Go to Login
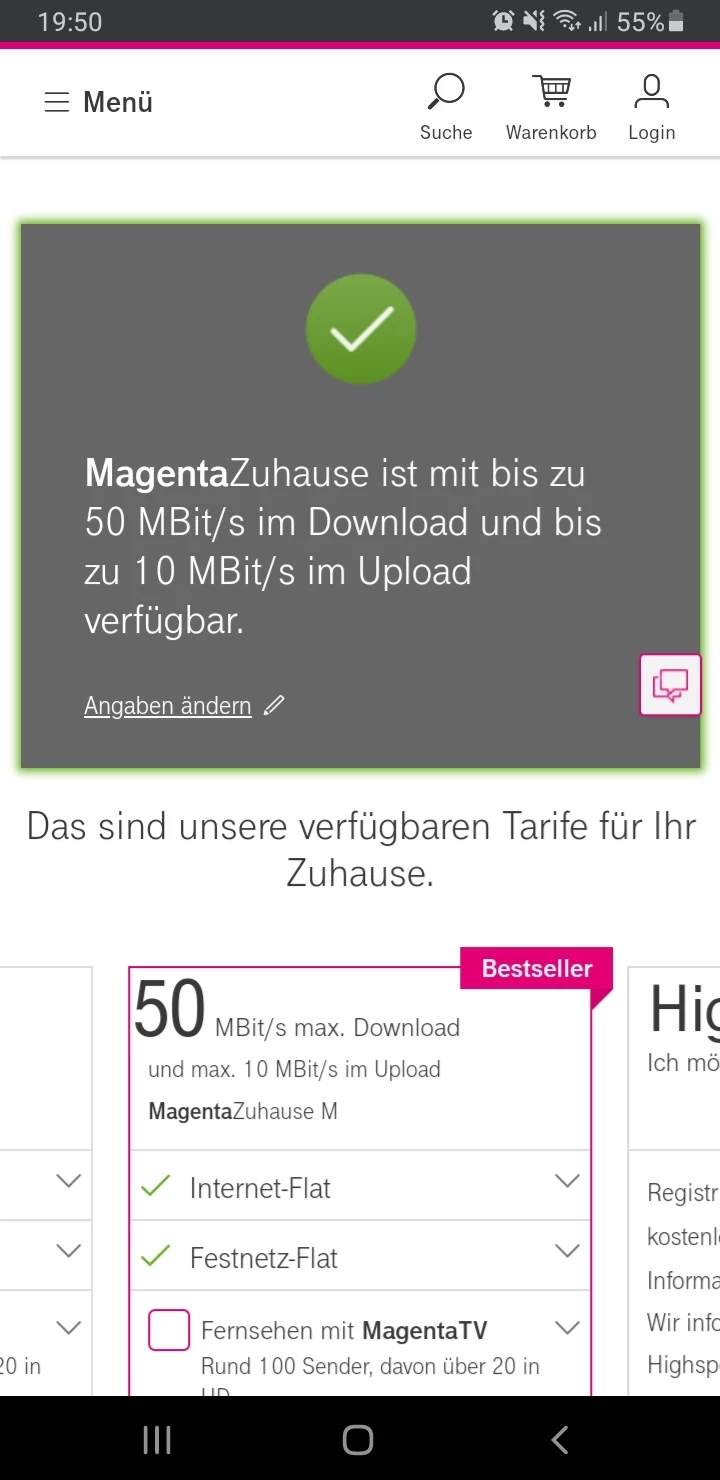Screen dimensions: 720x1480 651,106
